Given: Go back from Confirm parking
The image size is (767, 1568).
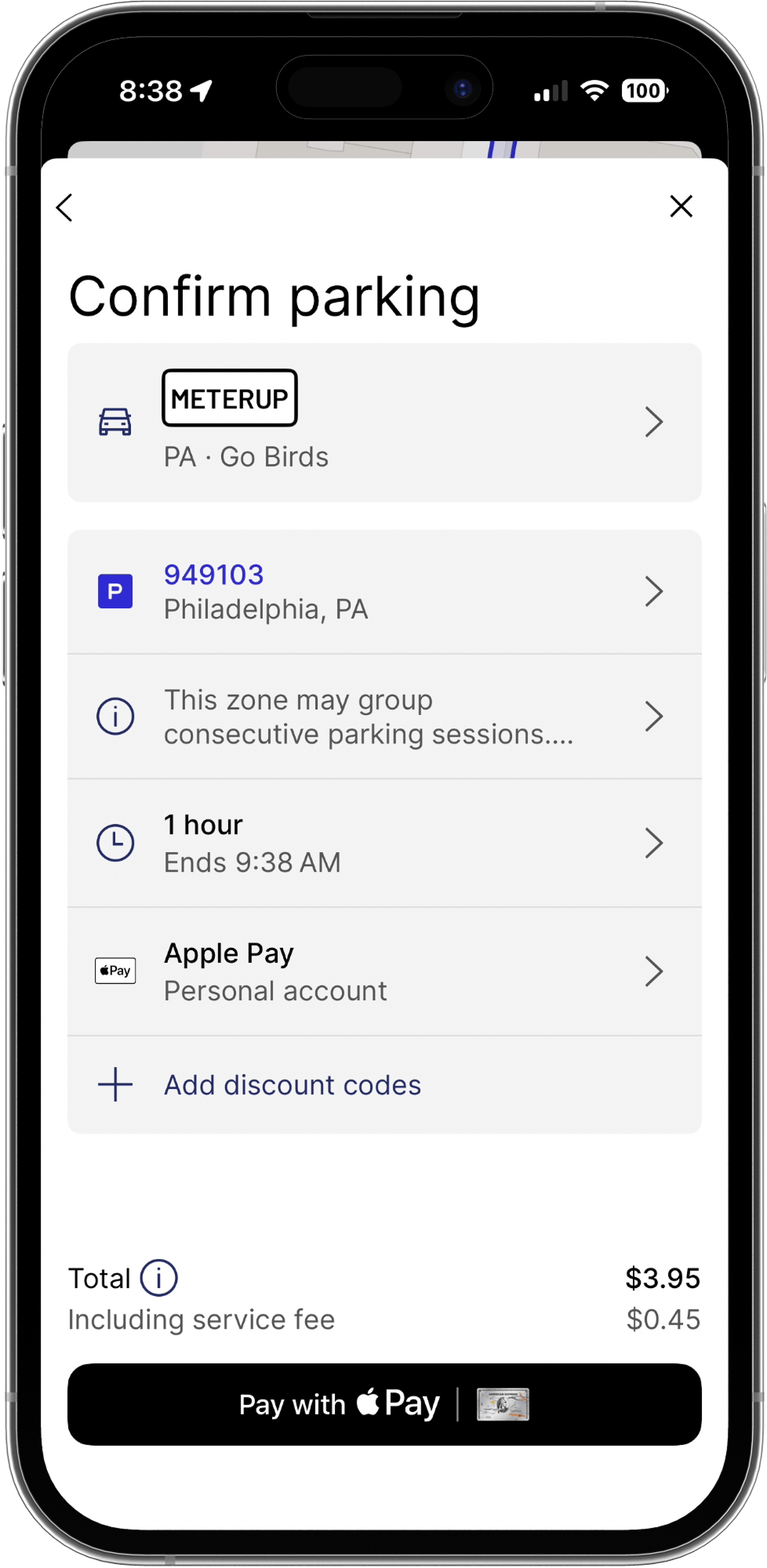Looking at the screenshot, I should [x=65, y=208].
